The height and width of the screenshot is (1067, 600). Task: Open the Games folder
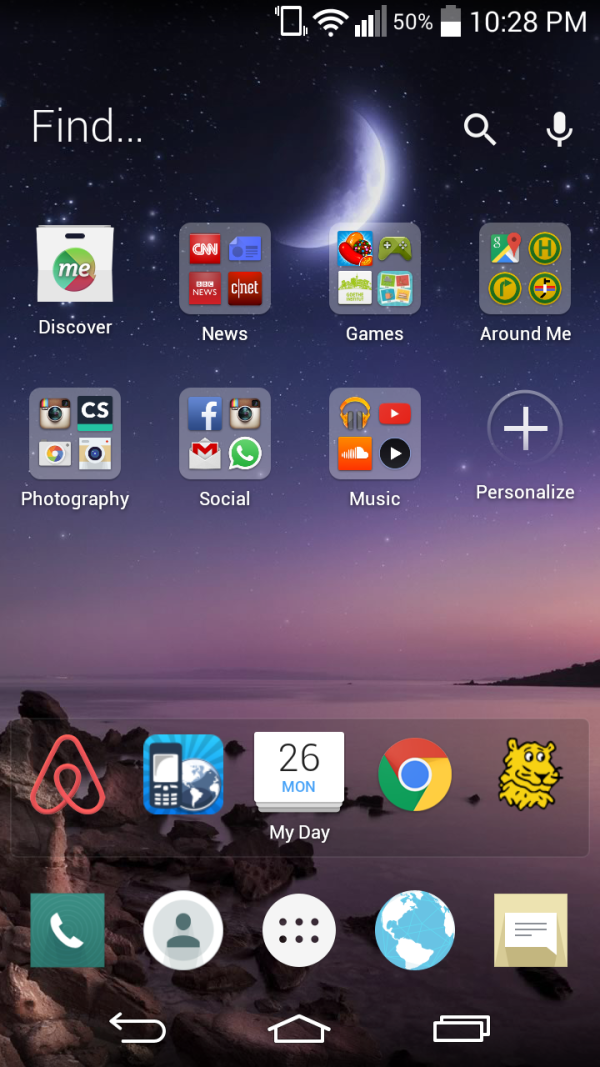(375, 268)
